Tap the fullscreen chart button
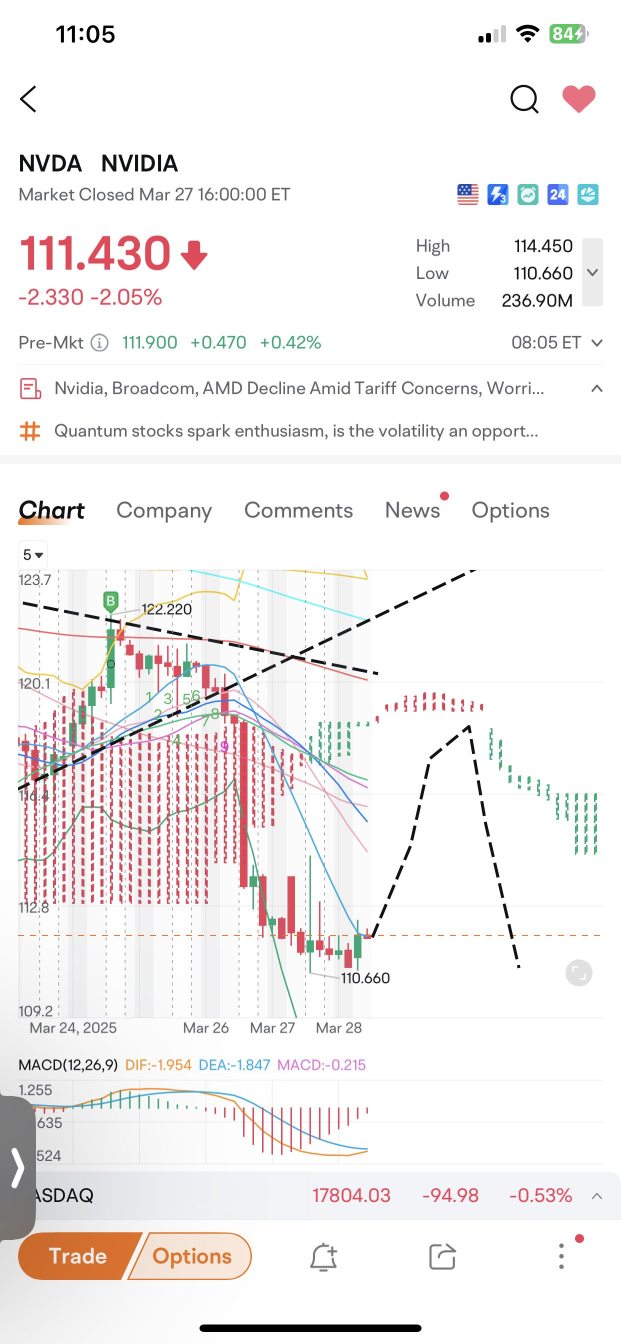This screenshot has width=621, height=1344. pos(578,972)
